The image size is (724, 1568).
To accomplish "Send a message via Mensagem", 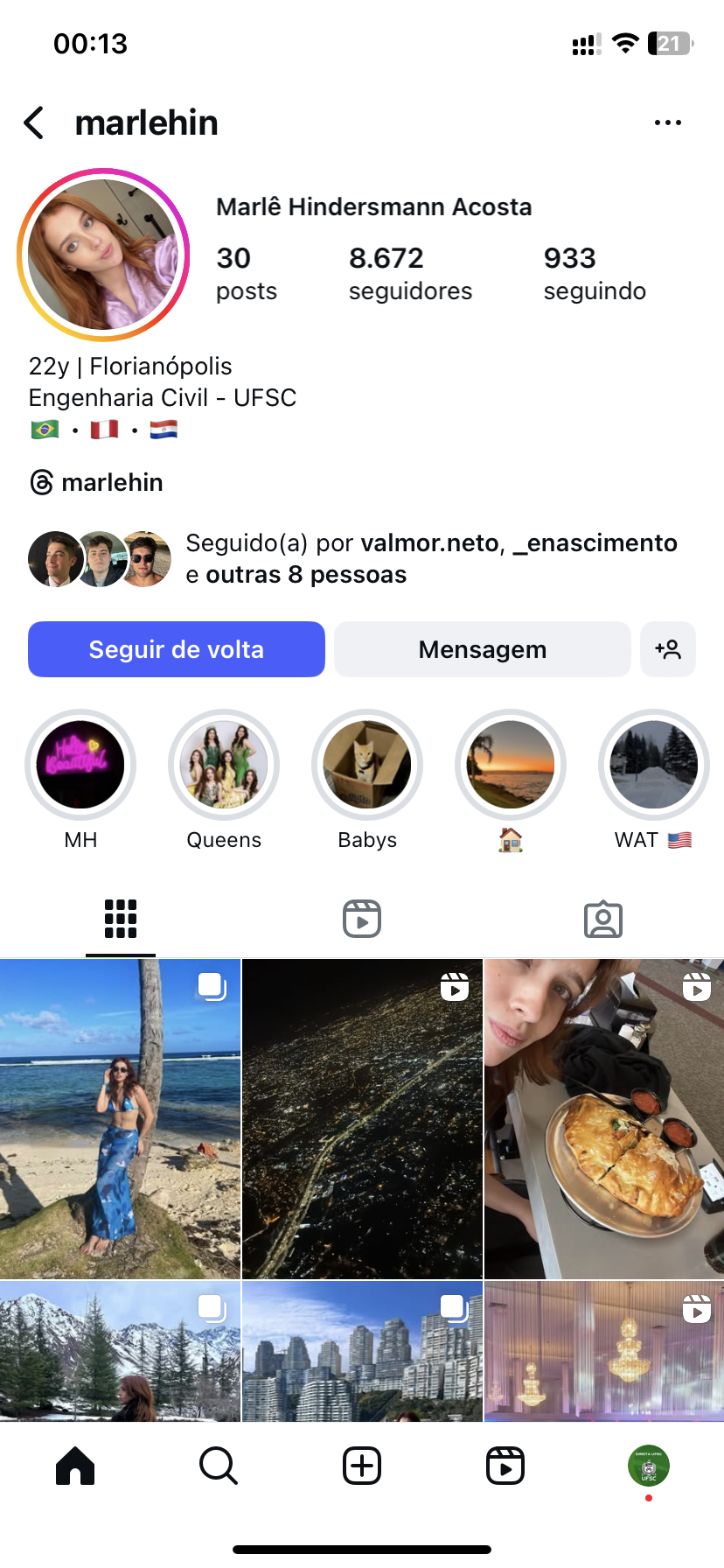I will [x=482, y=649].
